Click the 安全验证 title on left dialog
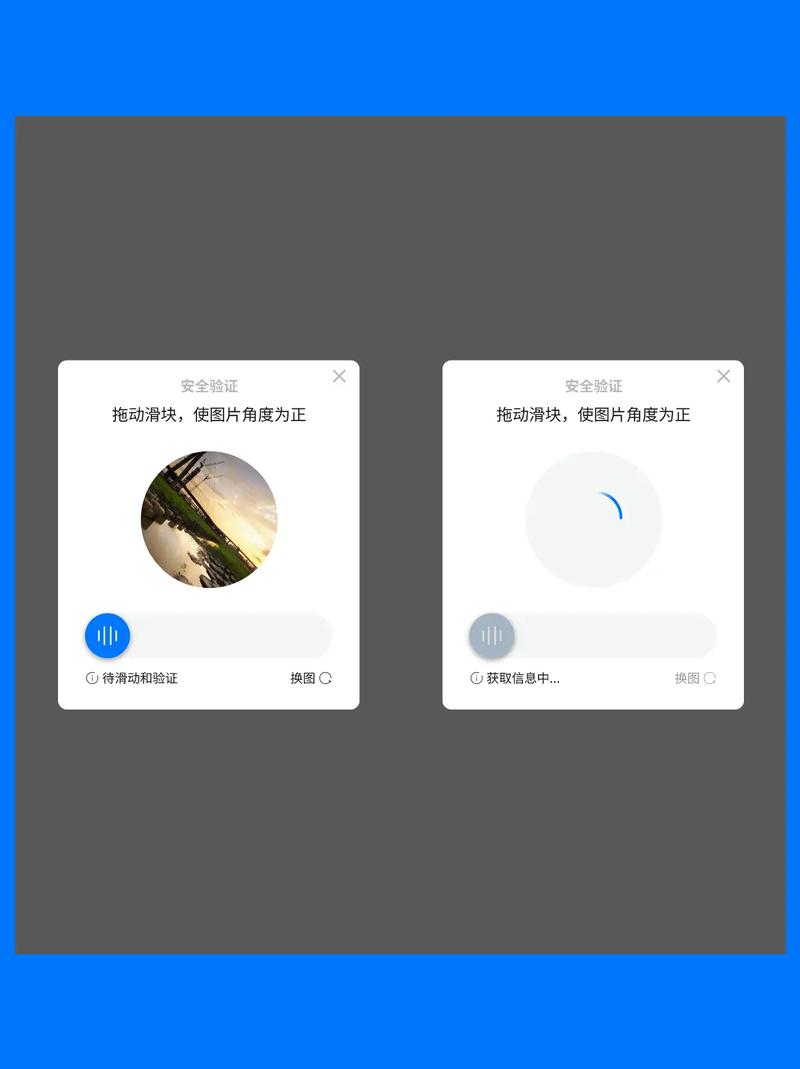This screenshot has width=800, height=1069. pos(208,386)
